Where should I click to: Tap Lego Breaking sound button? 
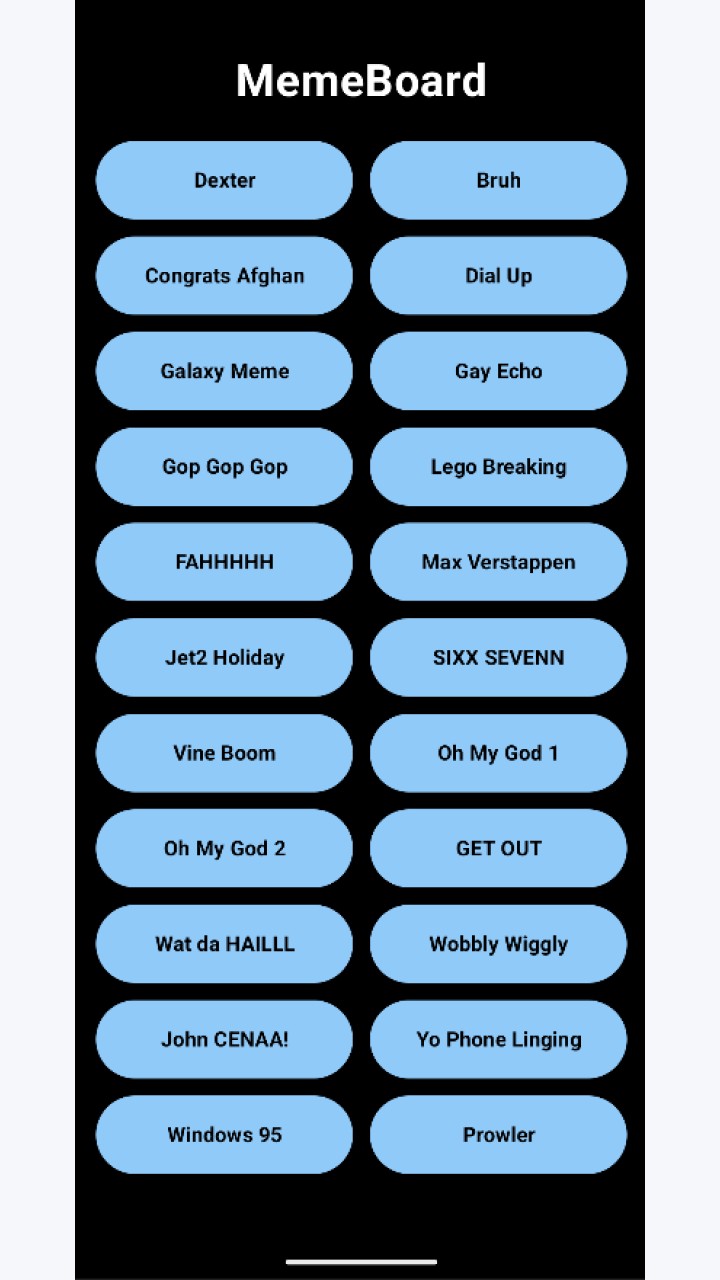pos(498,467)
